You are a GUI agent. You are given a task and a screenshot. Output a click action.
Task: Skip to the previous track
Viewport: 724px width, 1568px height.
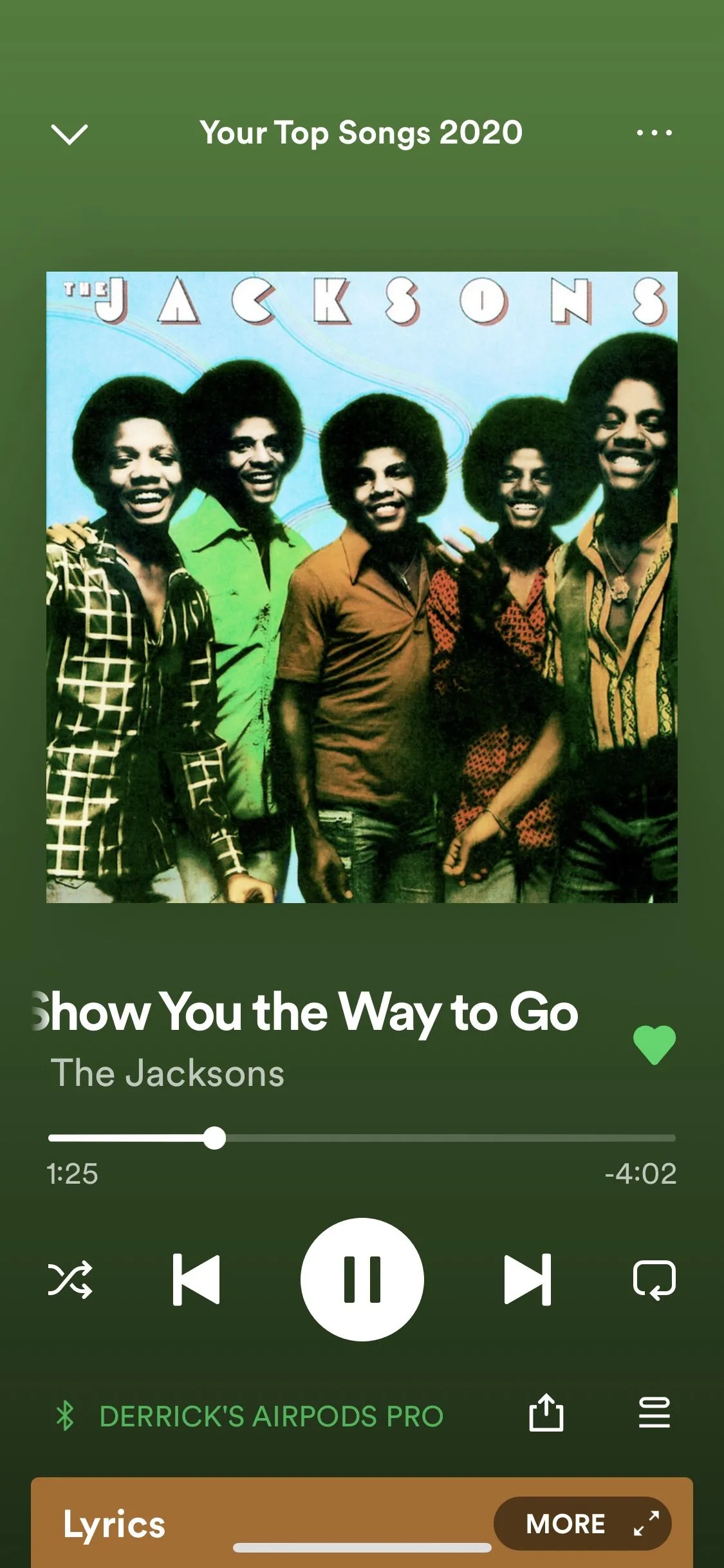click(x=196, y=1280)
